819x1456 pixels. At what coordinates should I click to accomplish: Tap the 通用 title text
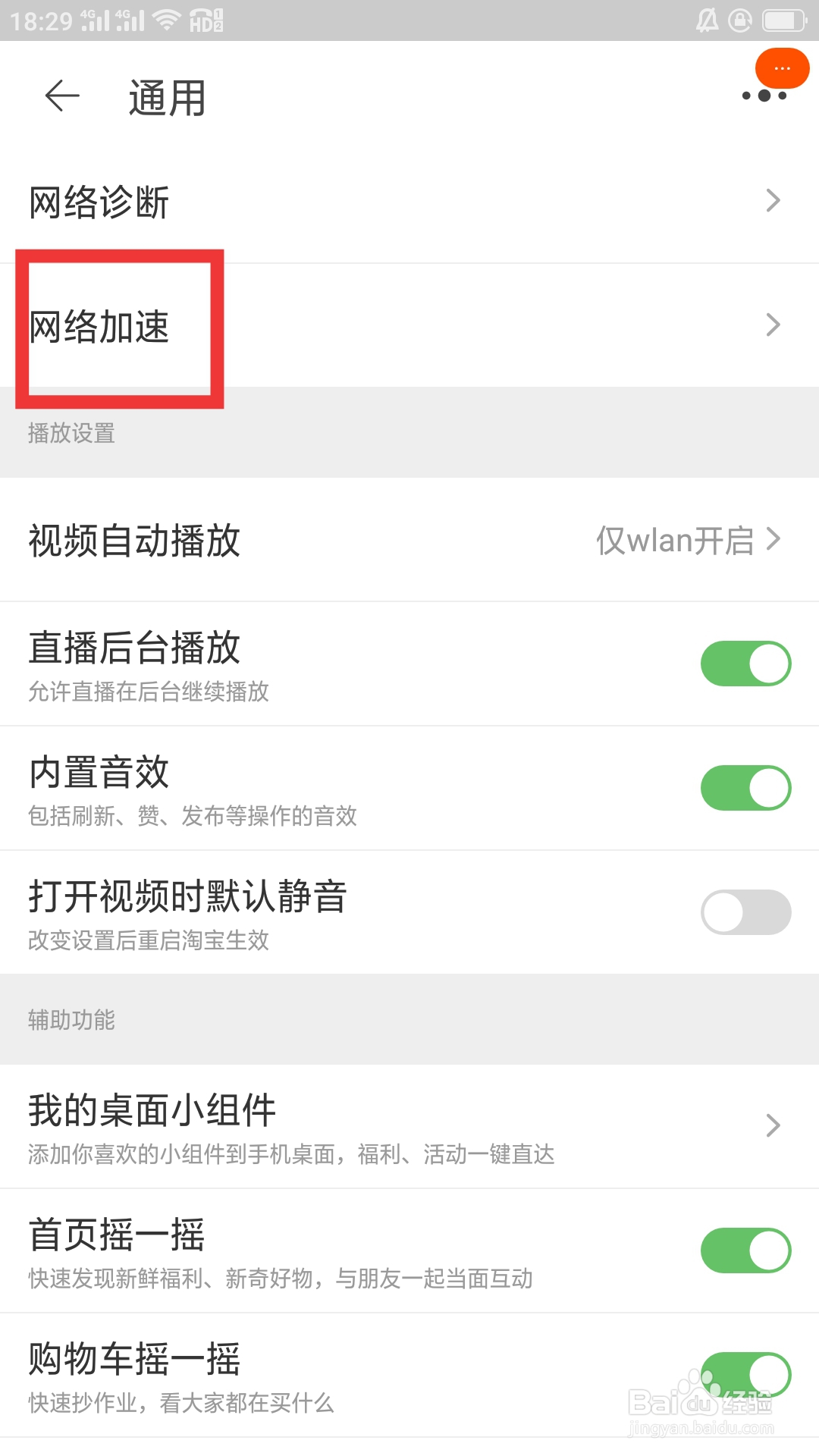click(166, 97)
